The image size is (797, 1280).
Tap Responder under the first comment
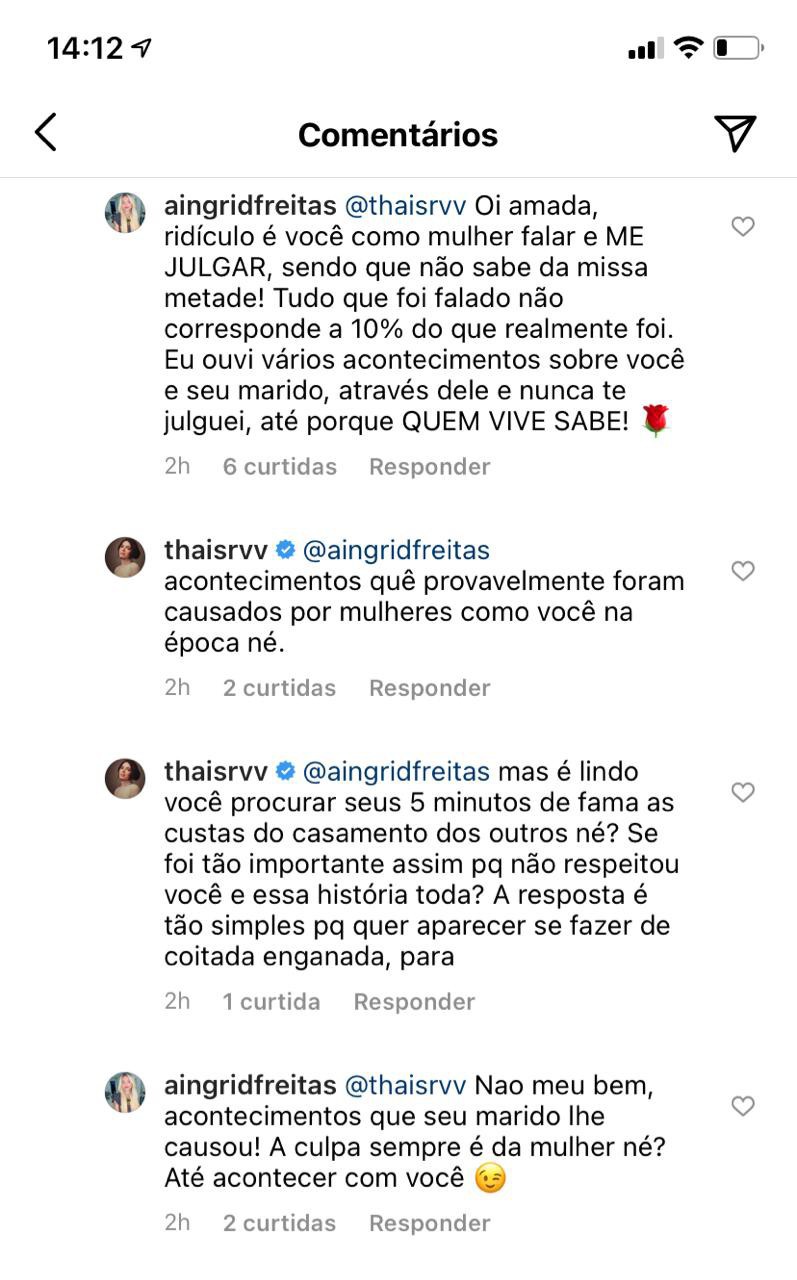pyautogui.click(x=429, y=466)
